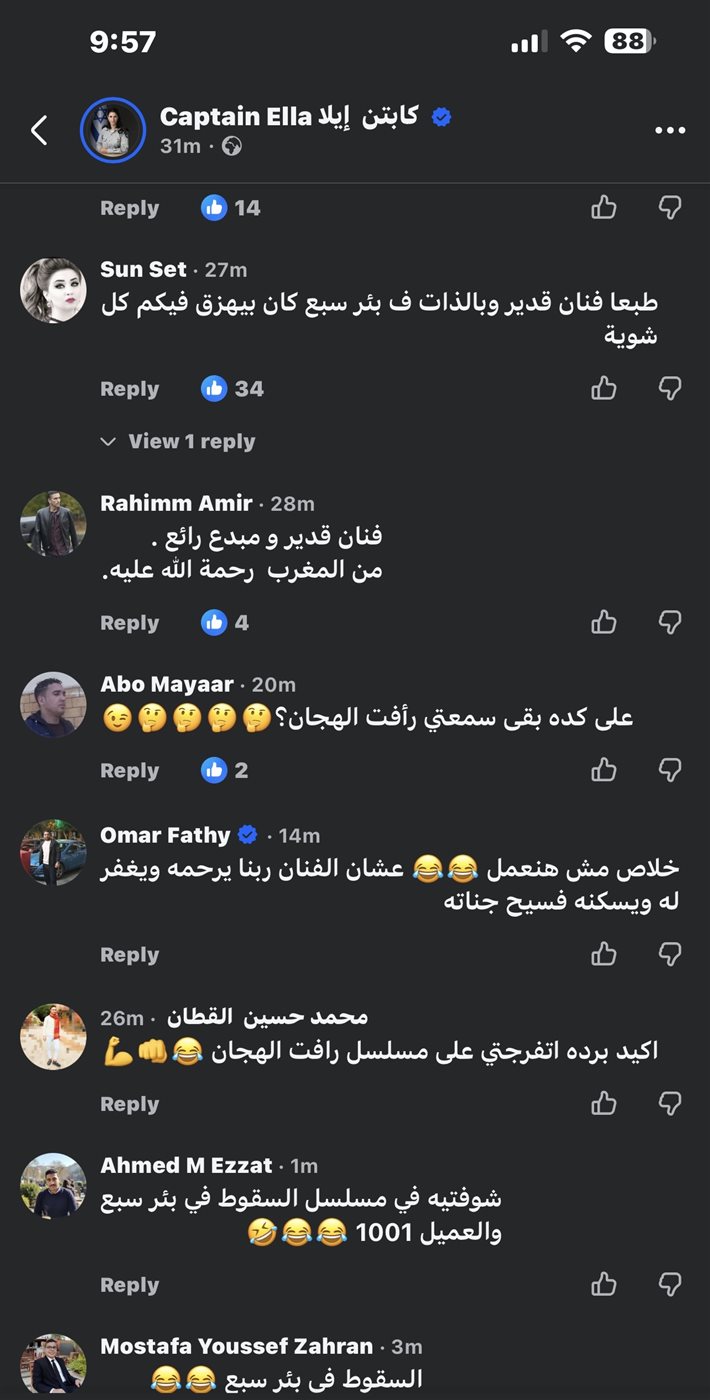The height and width of the screenshot is (1400, 710).
Task: Go back using the top-left arrow
Action: (39, 130)
